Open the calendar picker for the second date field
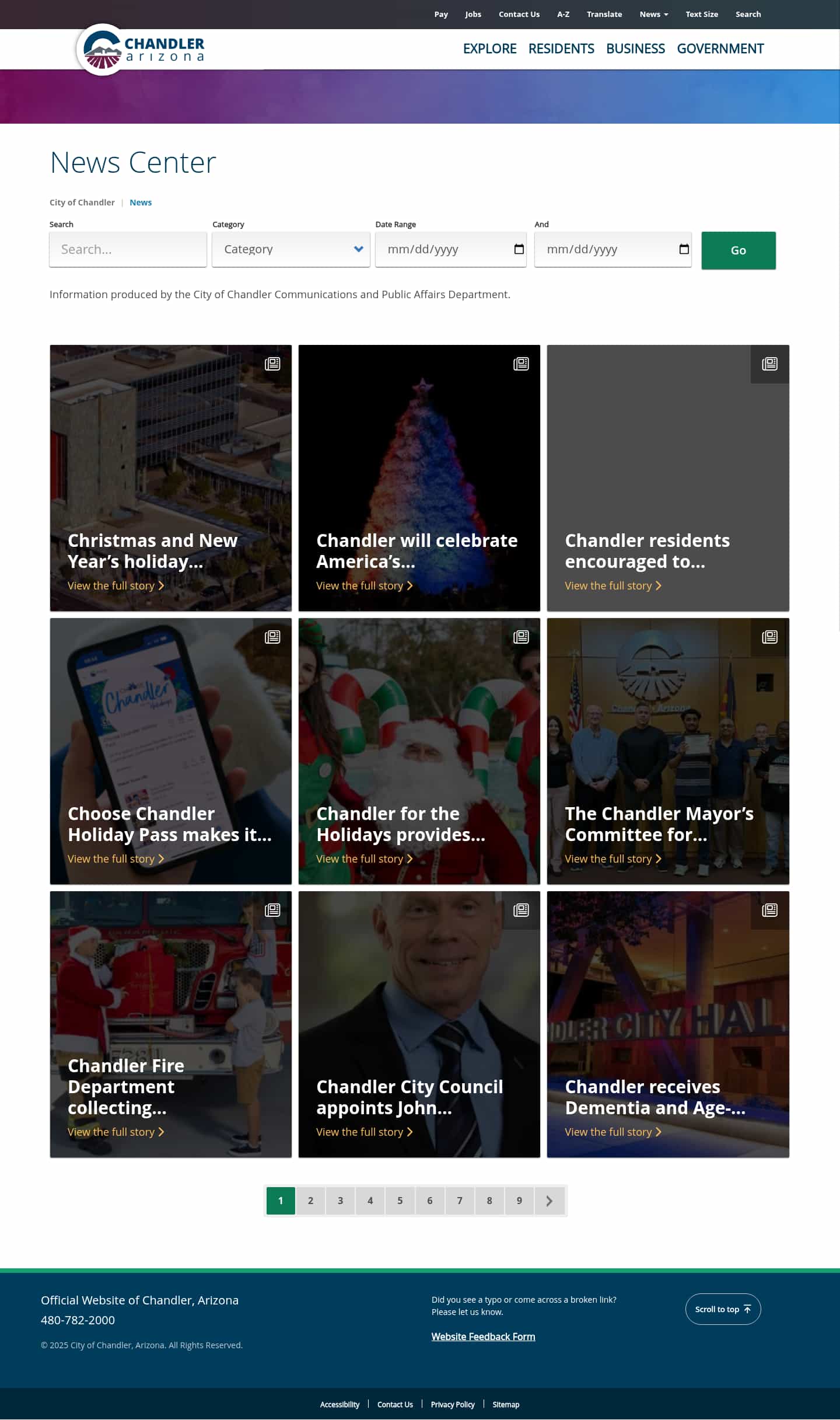 pyautogui.click(x=682, y=249)
